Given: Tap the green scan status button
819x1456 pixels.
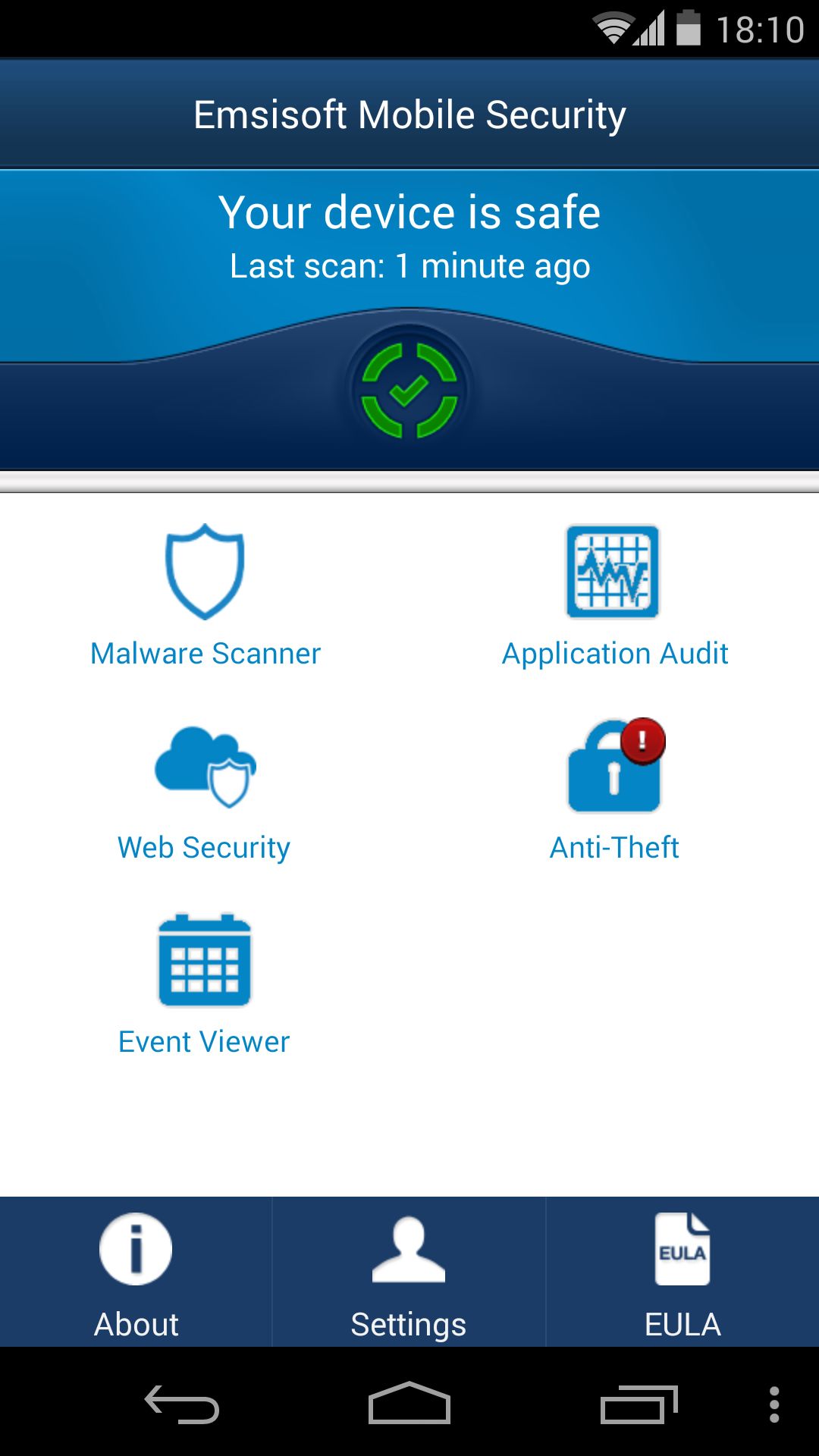Looking at the screenshot, I should click(x=409, y=391).
